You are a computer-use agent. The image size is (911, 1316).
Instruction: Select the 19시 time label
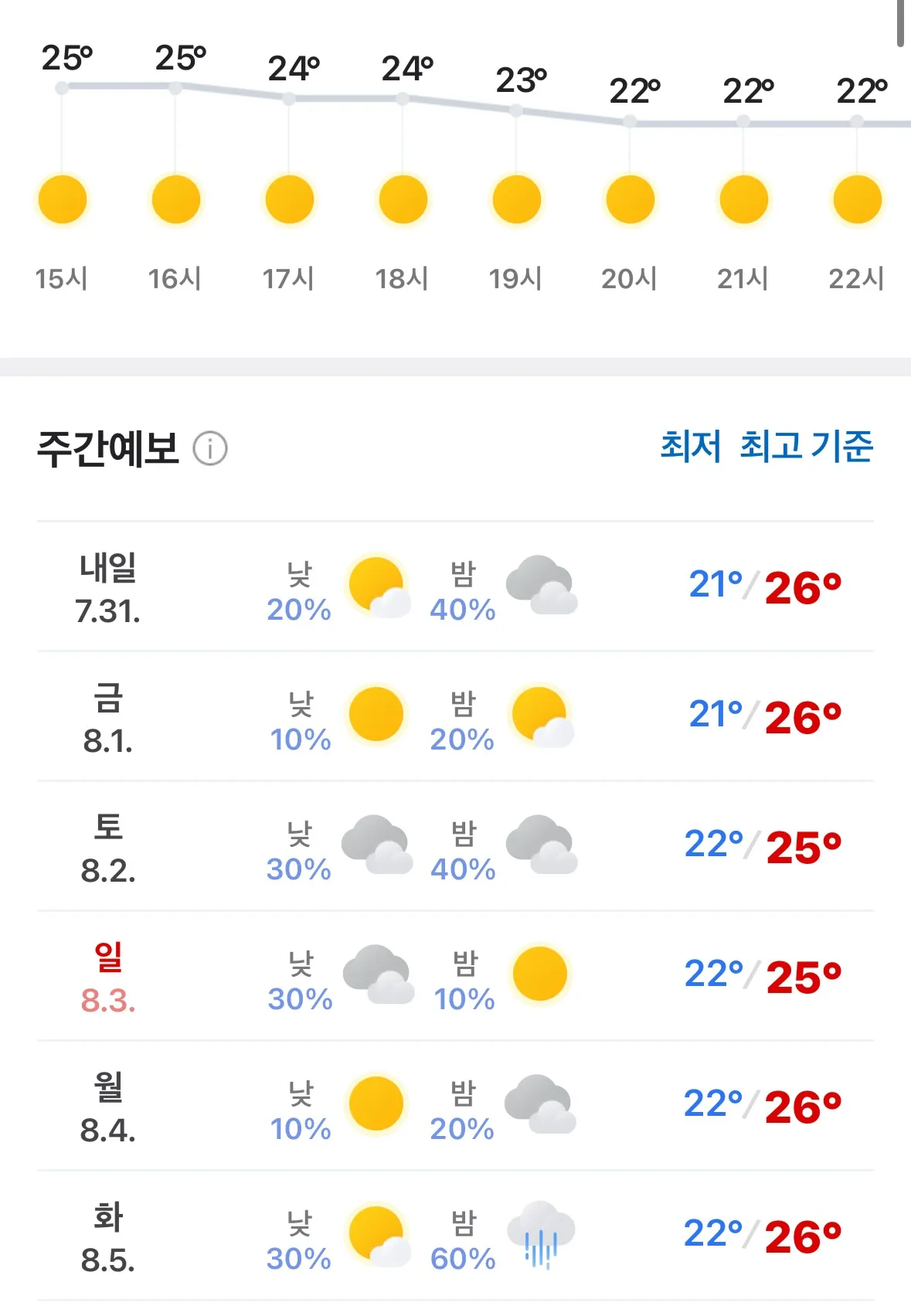click(516, 278)
